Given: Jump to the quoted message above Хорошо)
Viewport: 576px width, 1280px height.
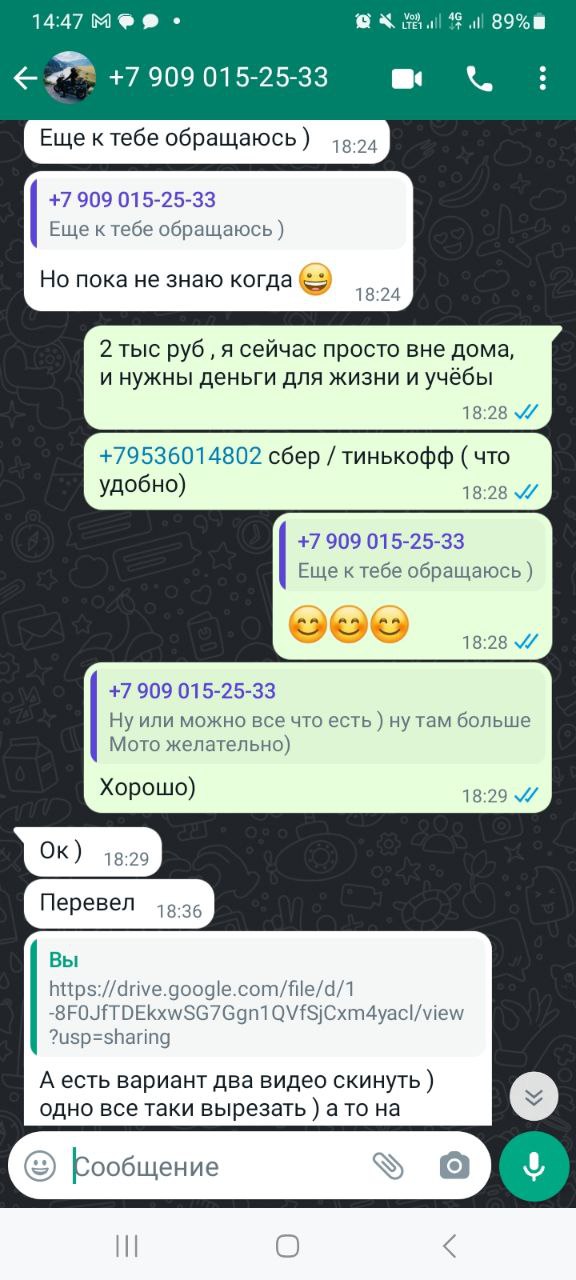Looking at the screenshot, I should tap(320, 717).
